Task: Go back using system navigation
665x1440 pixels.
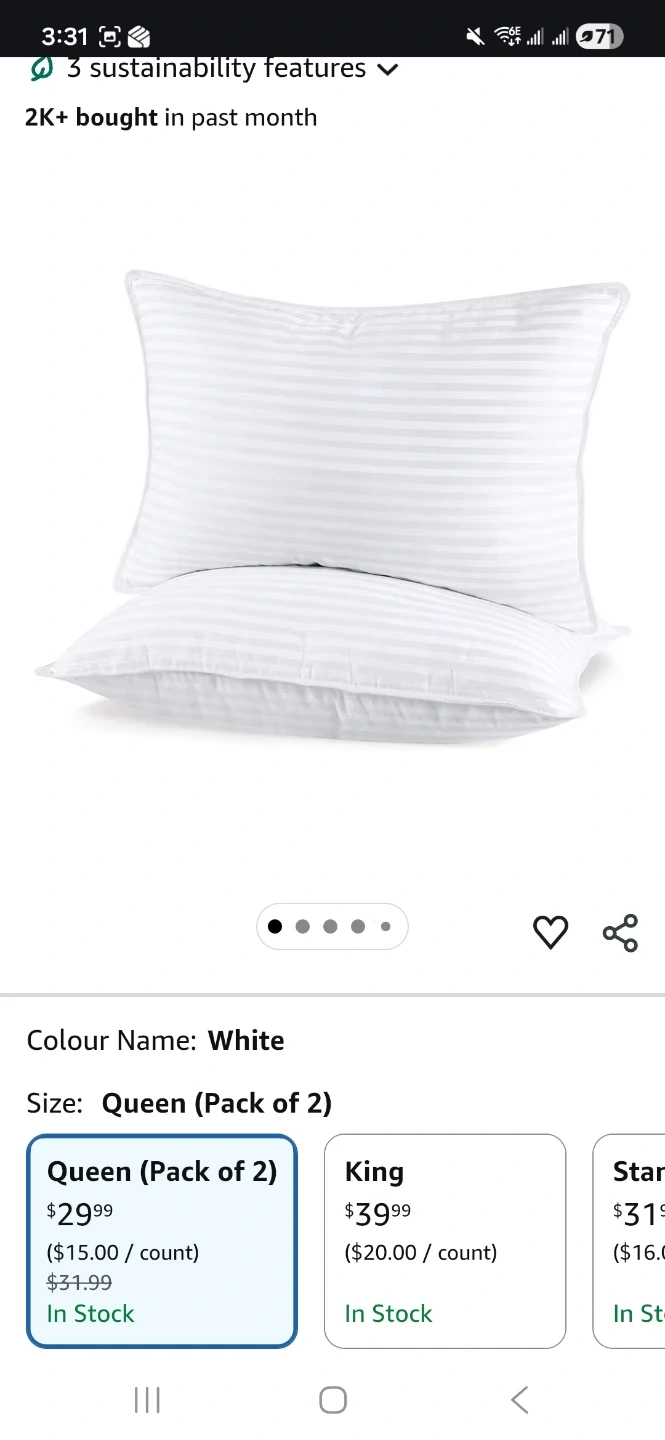Action: [x=519, y=1399]
